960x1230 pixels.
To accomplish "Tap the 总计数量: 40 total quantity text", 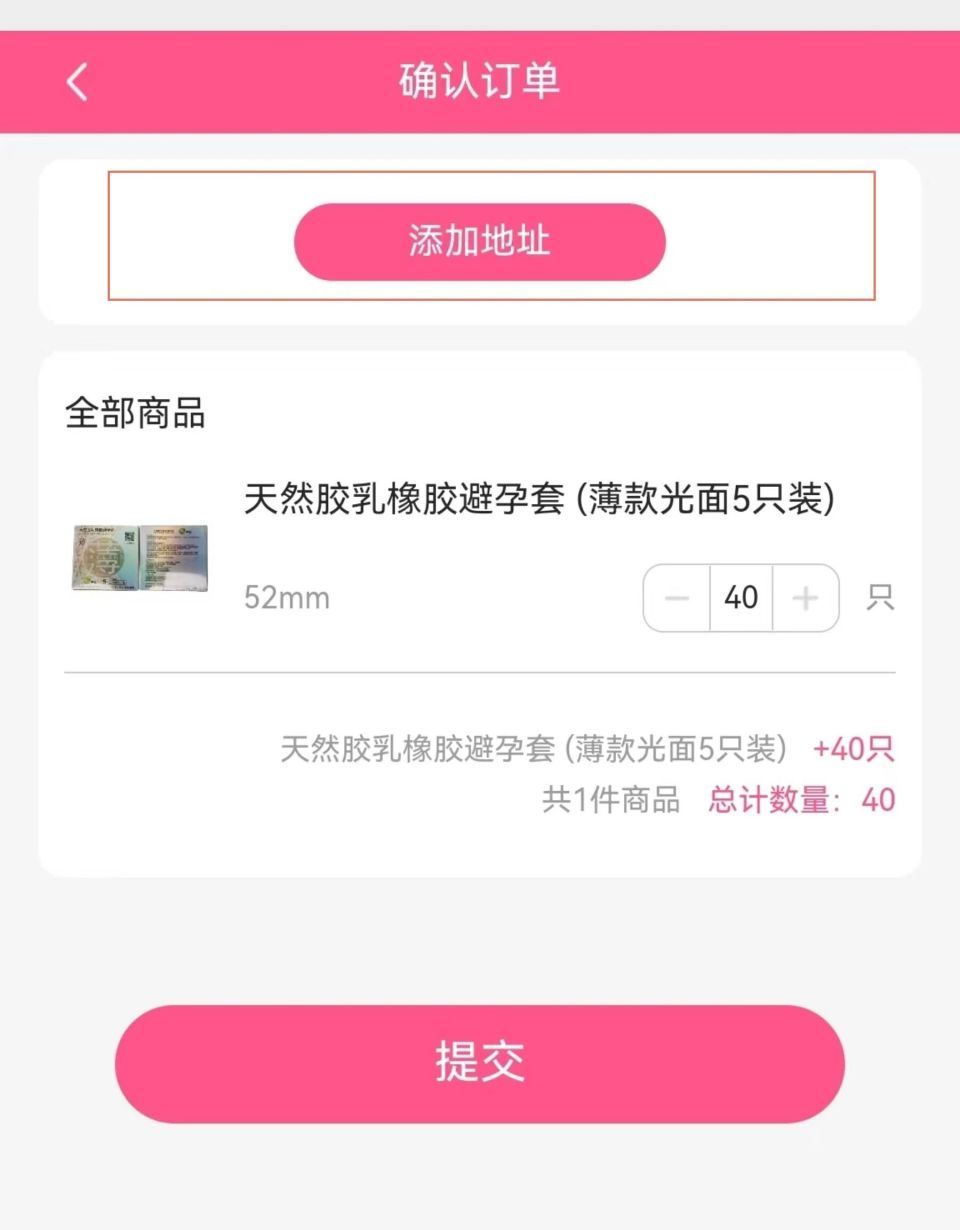I will (800, 800).
